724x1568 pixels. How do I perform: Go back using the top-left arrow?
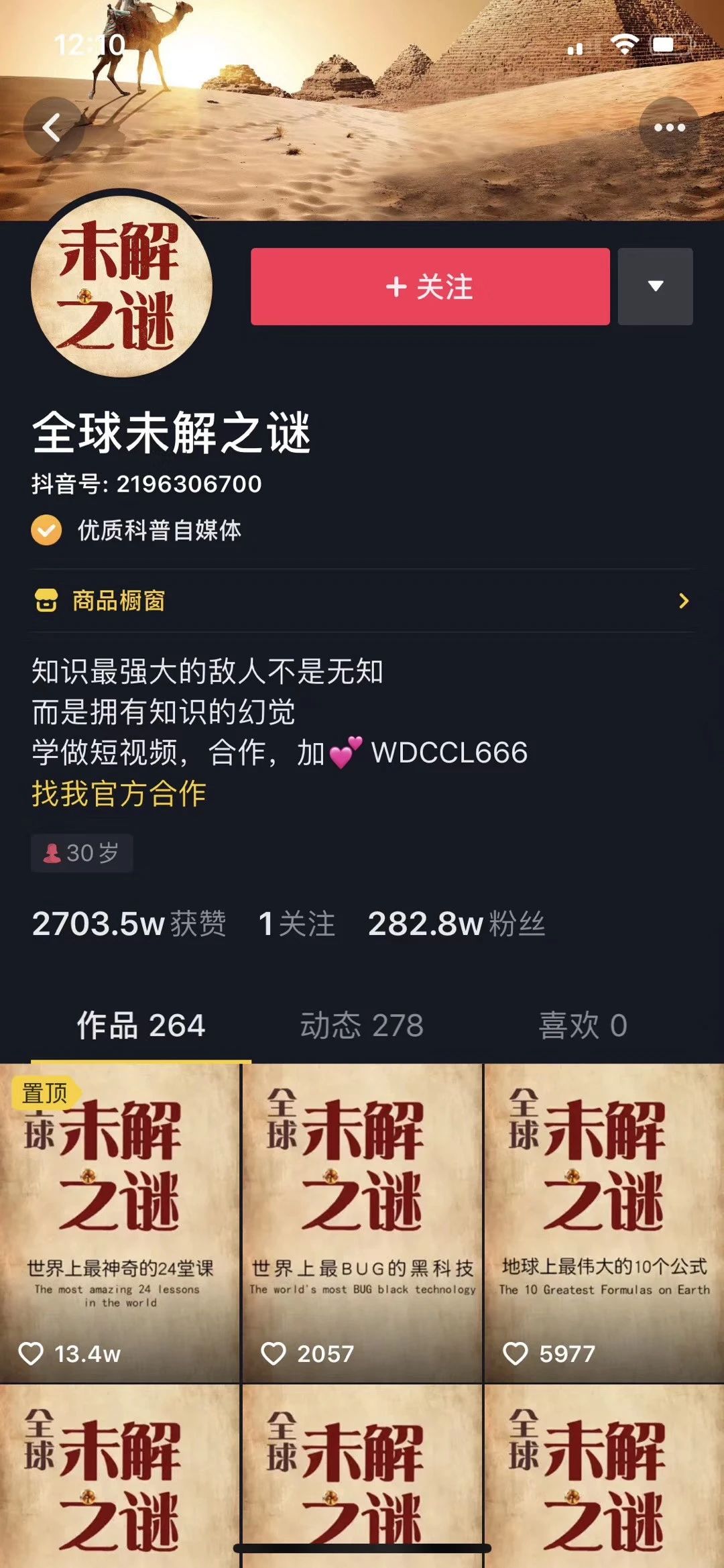click(x=52, y=127)
